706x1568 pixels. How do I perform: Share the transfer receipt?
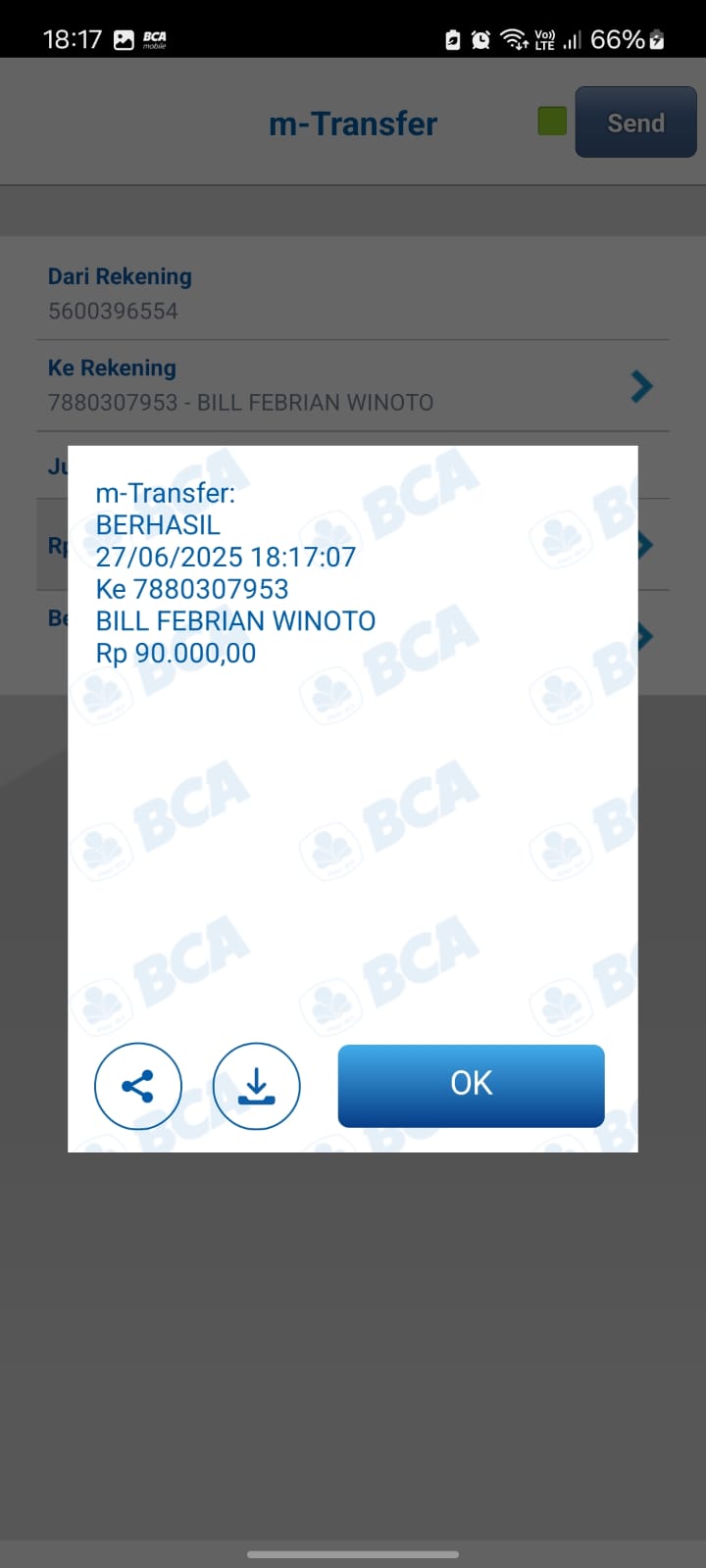click(138, 1086)
